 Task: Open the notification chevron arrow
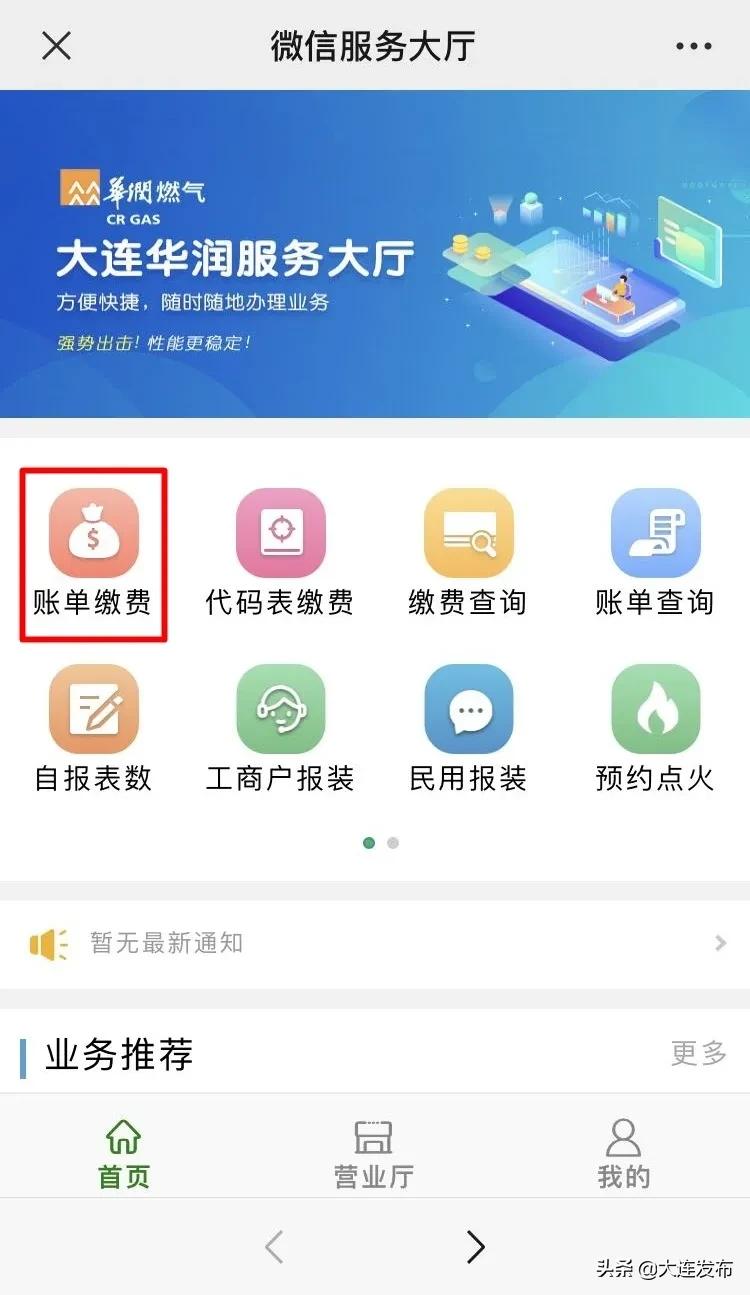click(722, 942)
